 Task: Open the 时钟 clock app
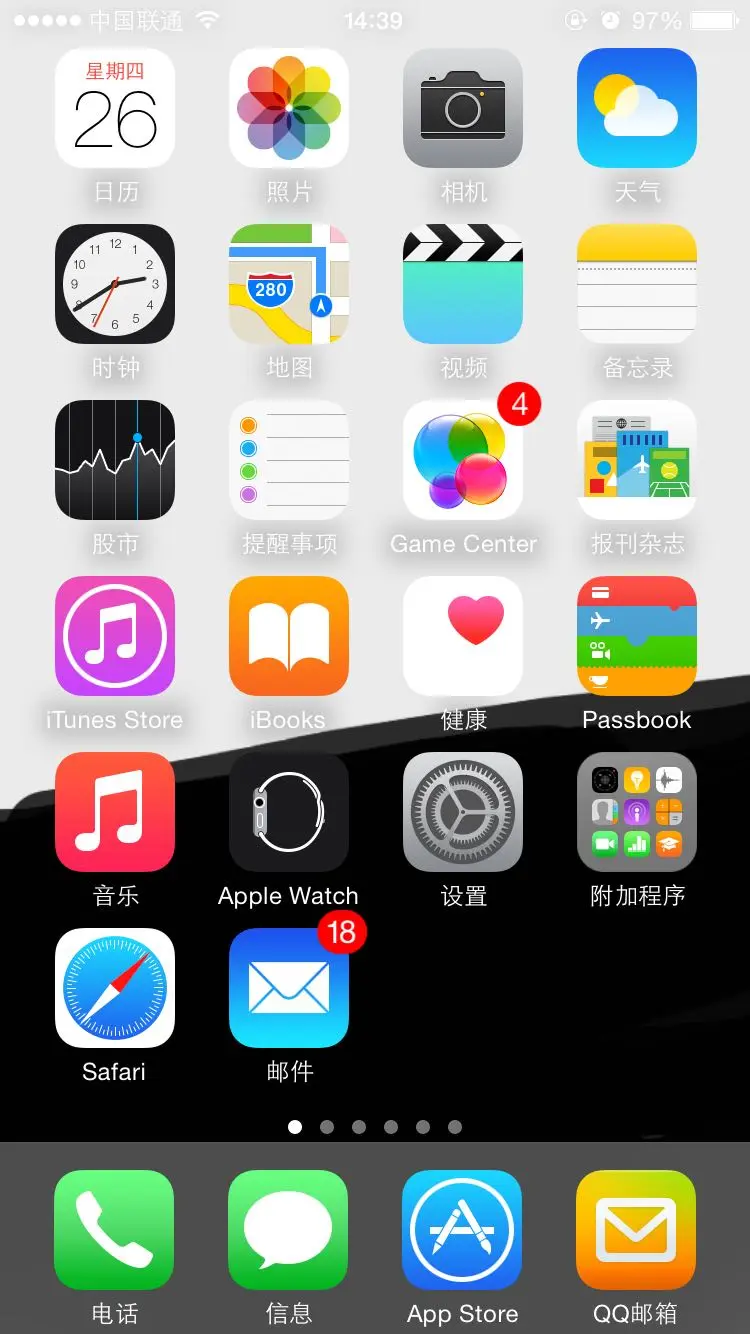115,284
